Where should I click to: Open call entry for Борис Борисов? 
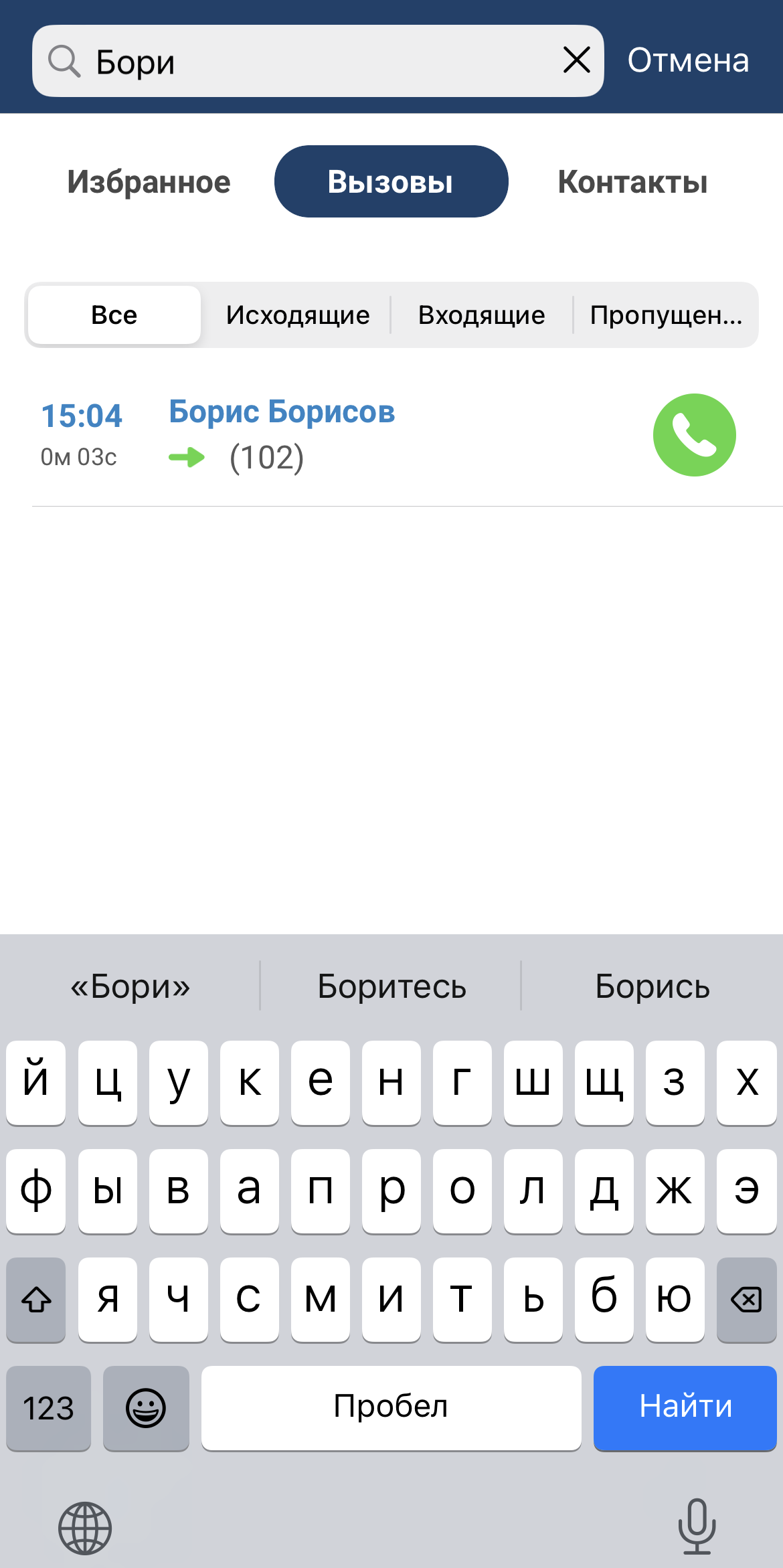[335, 435]
